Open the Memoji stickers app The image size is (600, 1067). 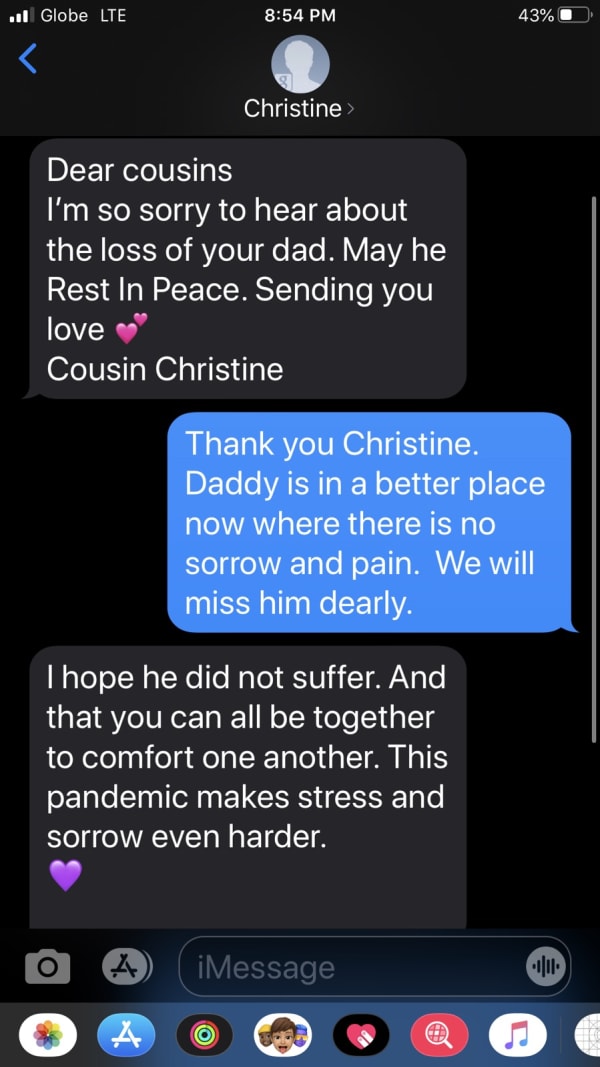[x=283, y=1035]
